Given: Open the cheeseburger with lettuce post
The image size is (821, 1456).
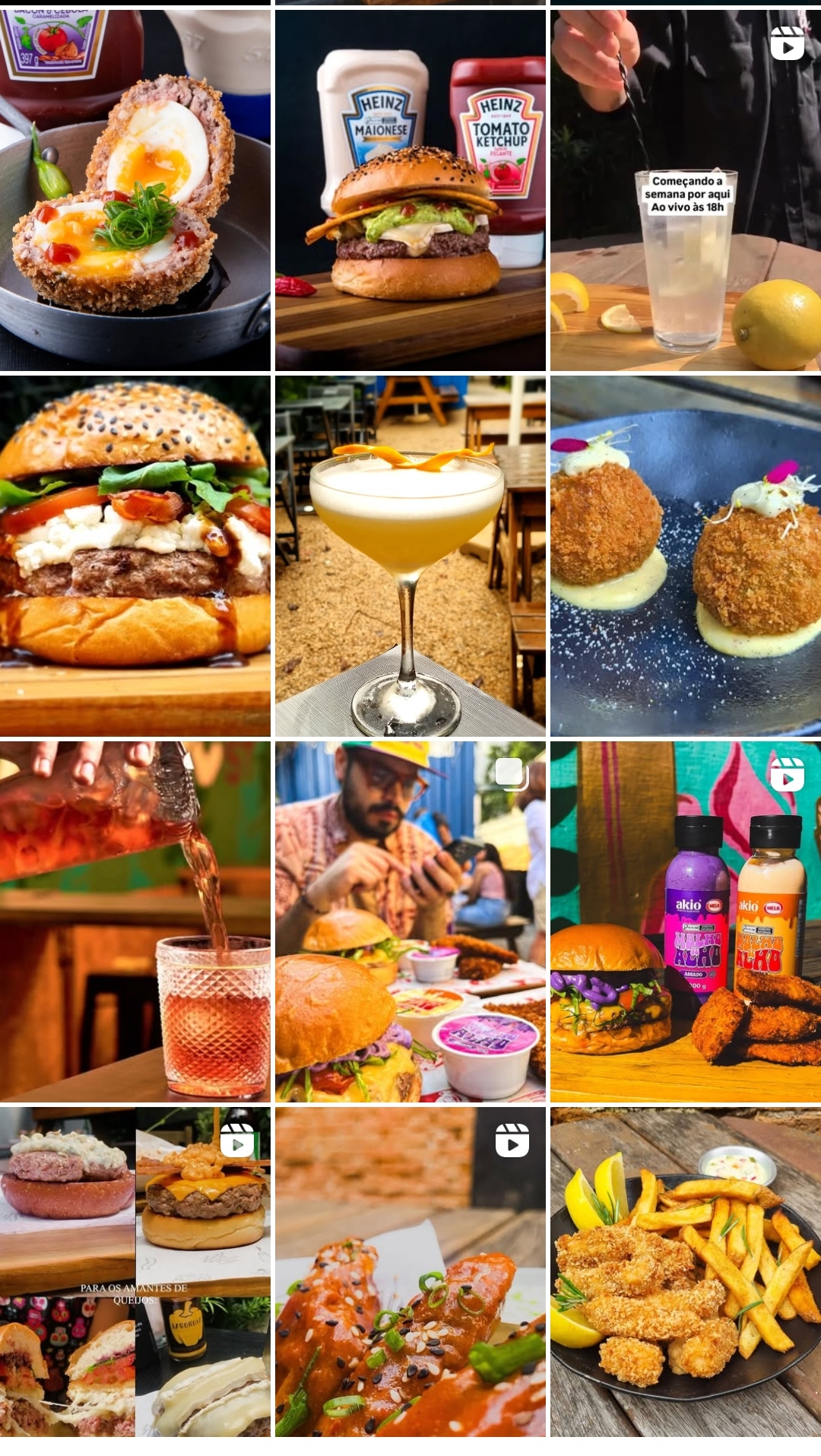Looking at the screenshot, I should coord(135,556).
